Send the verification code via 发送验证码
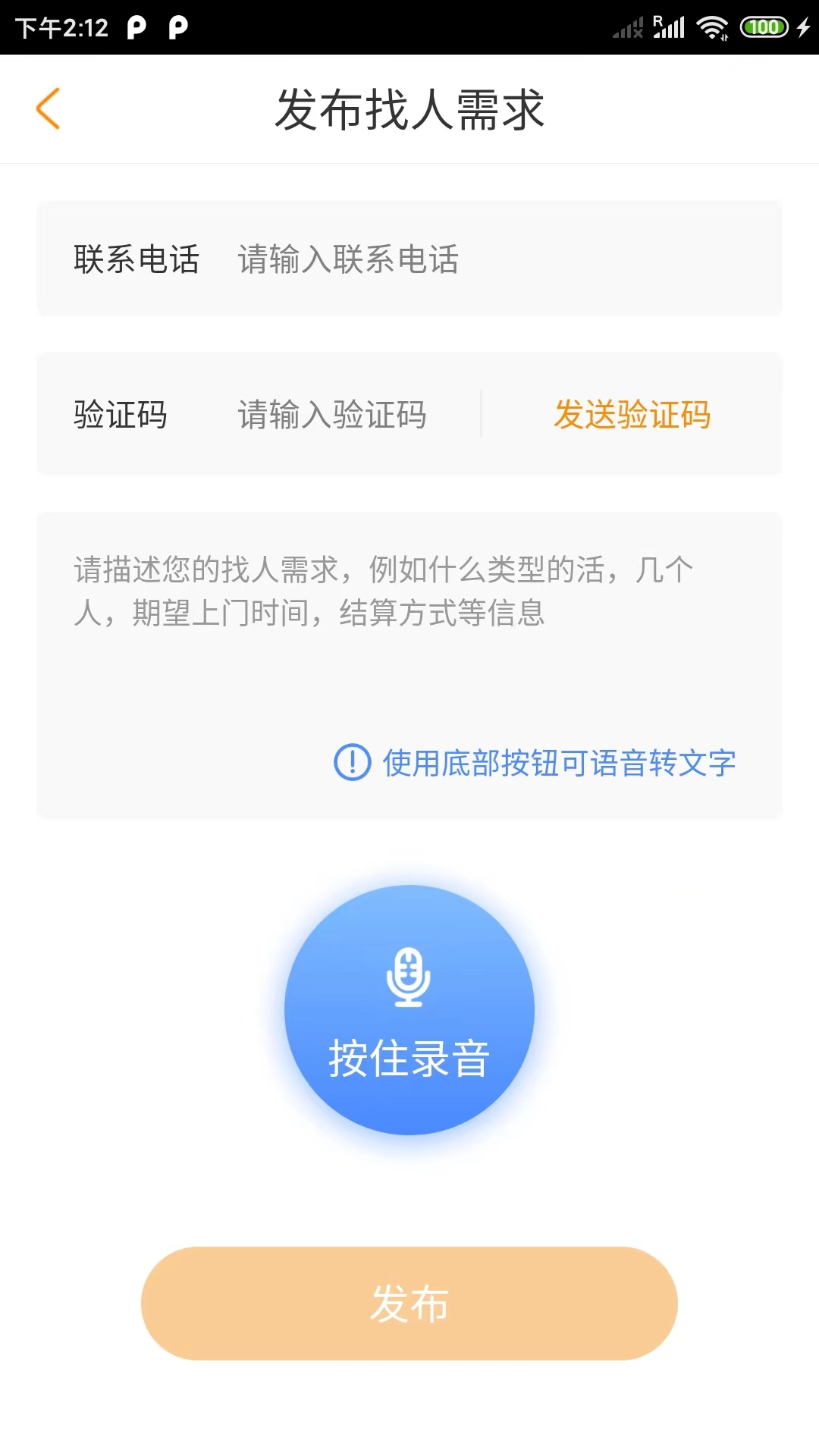 [632, 415]
